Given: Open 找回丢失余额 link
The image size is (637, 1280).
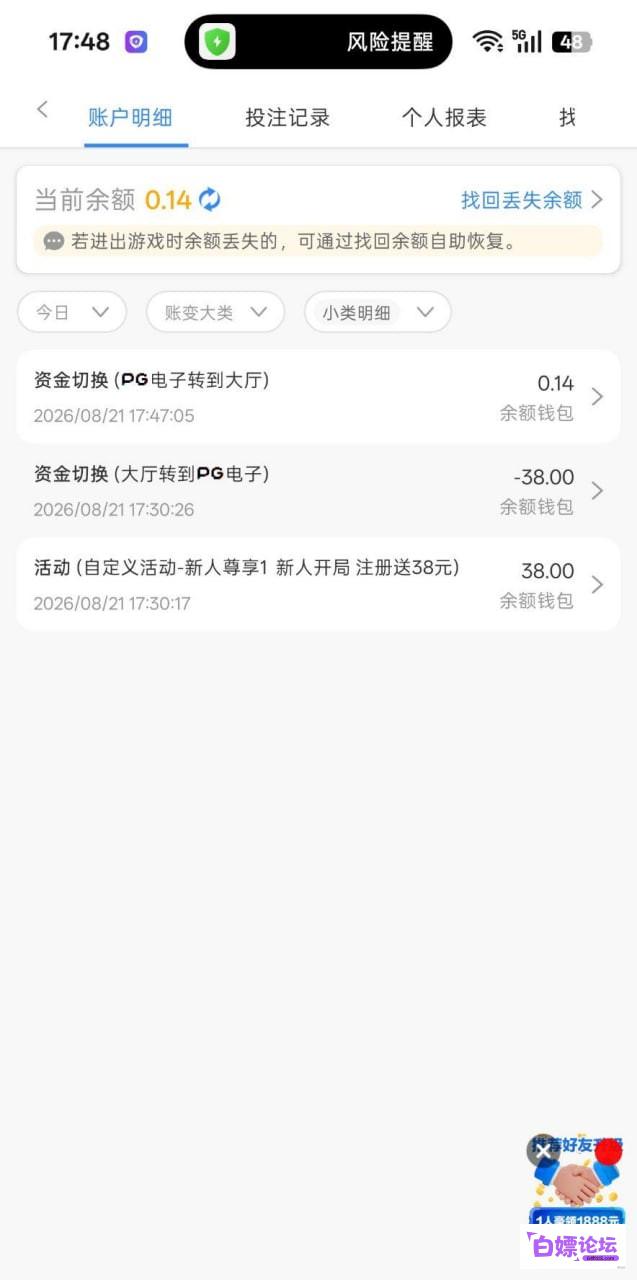Looking at the screenshot, I should [x=532, y=200].
